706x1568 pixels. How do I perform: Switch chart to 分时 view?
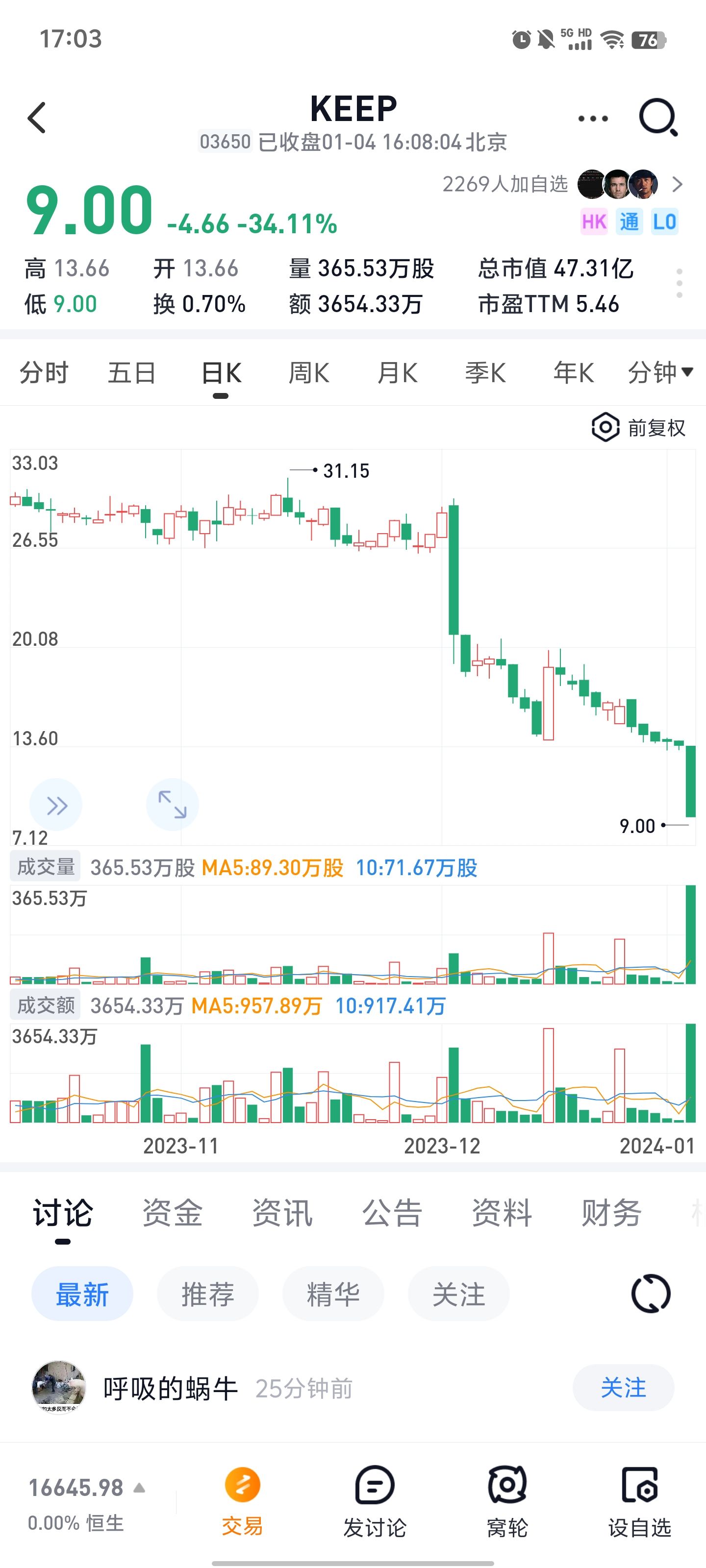pyautogui.click(x=44, y=372)
